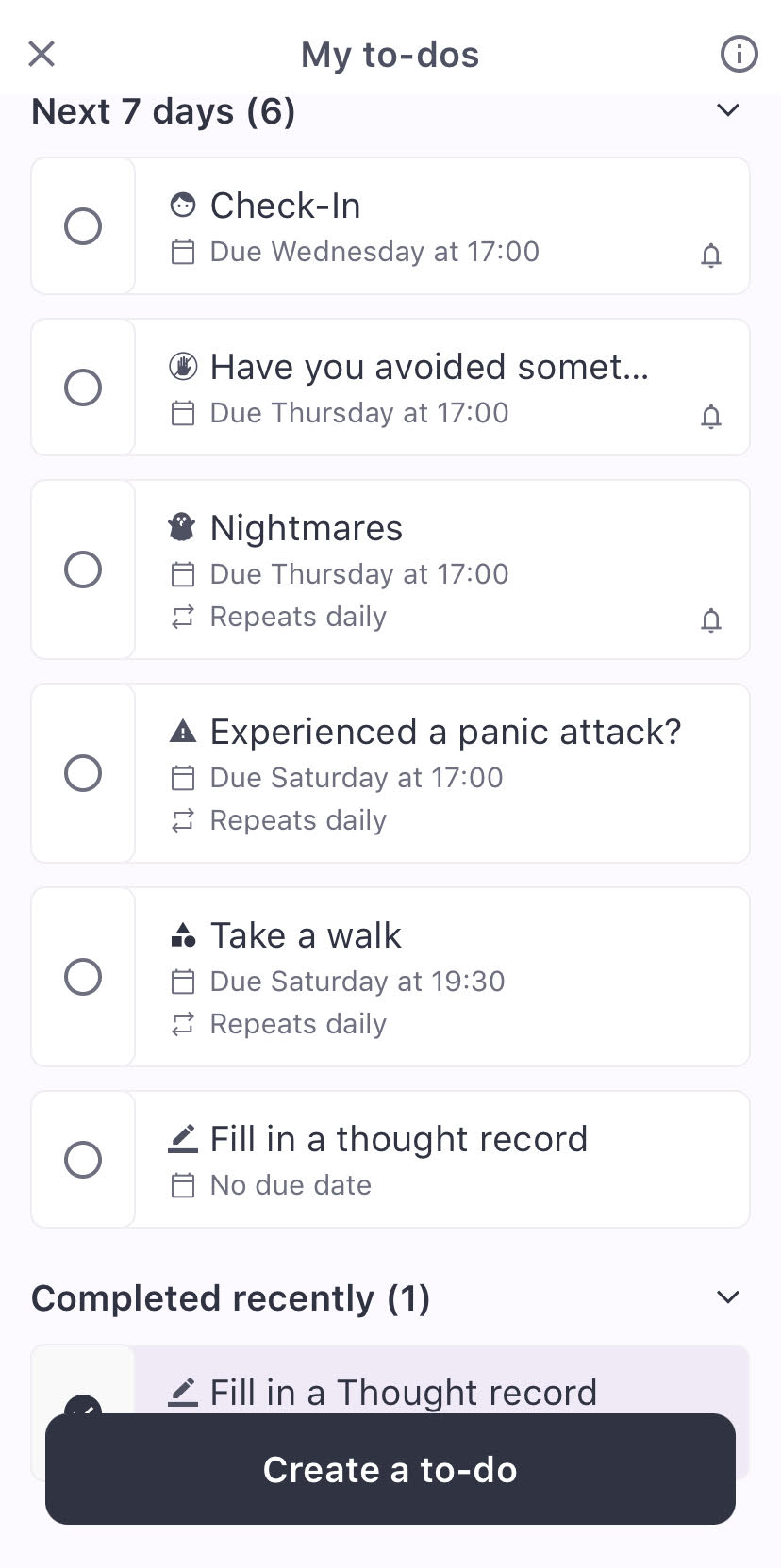Open the Nightmares to-do

pyautogui.click(x=442, y=569)
